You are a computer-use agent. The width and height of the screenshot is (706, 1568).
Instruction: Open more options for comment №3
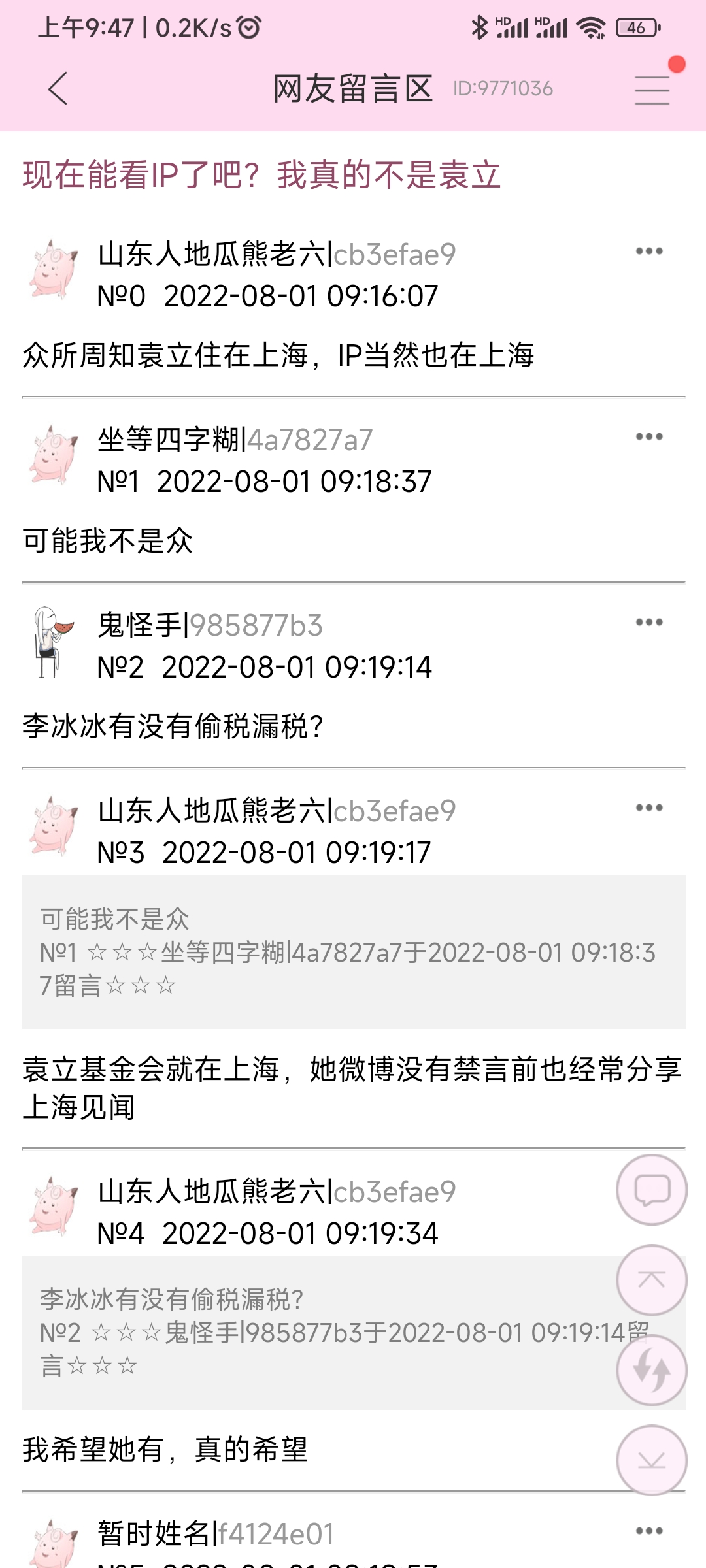pyautogui.click(x=648, y=808)
